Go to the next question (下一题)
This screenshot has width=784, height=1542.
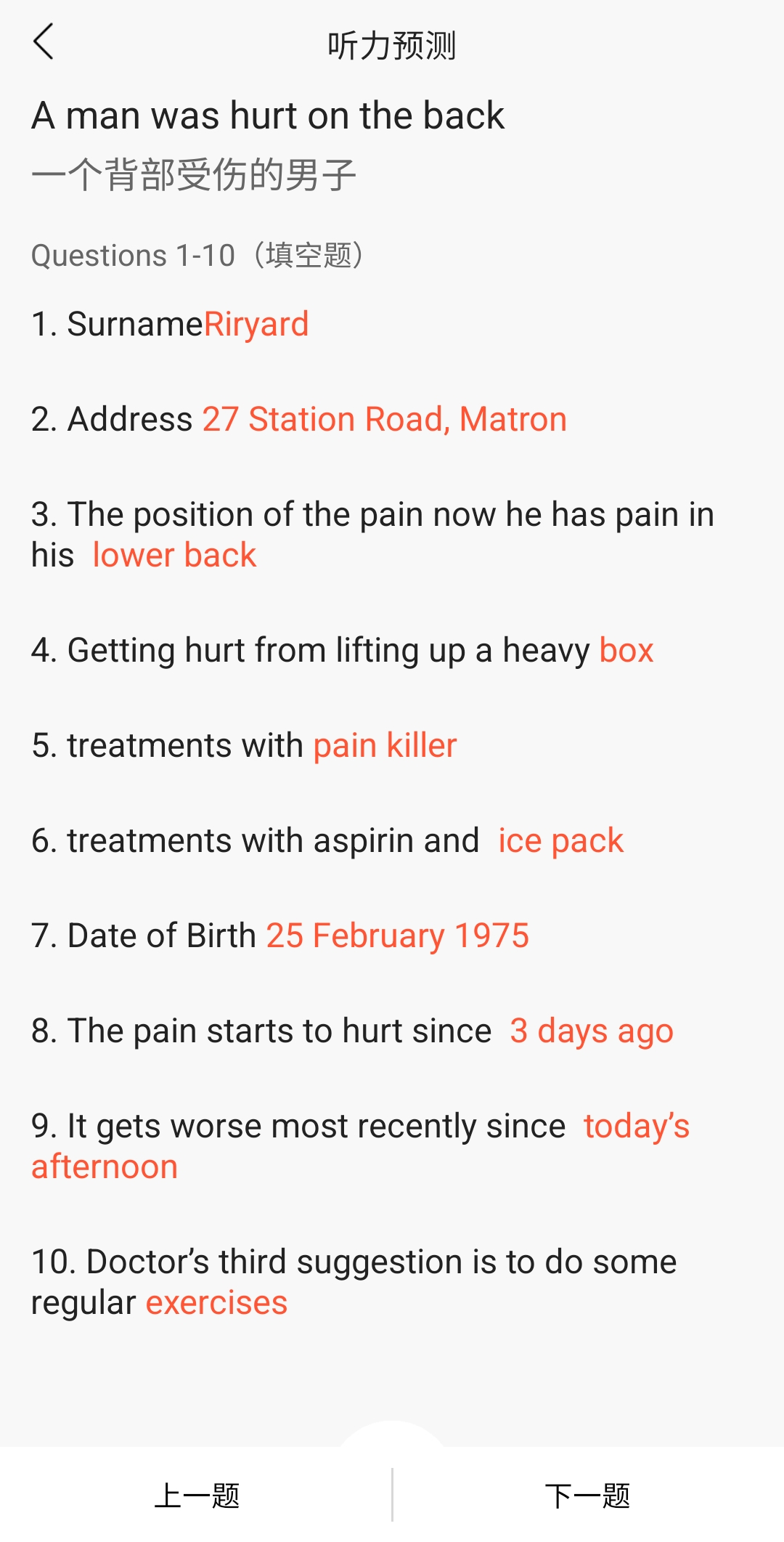coord(588,1496)
